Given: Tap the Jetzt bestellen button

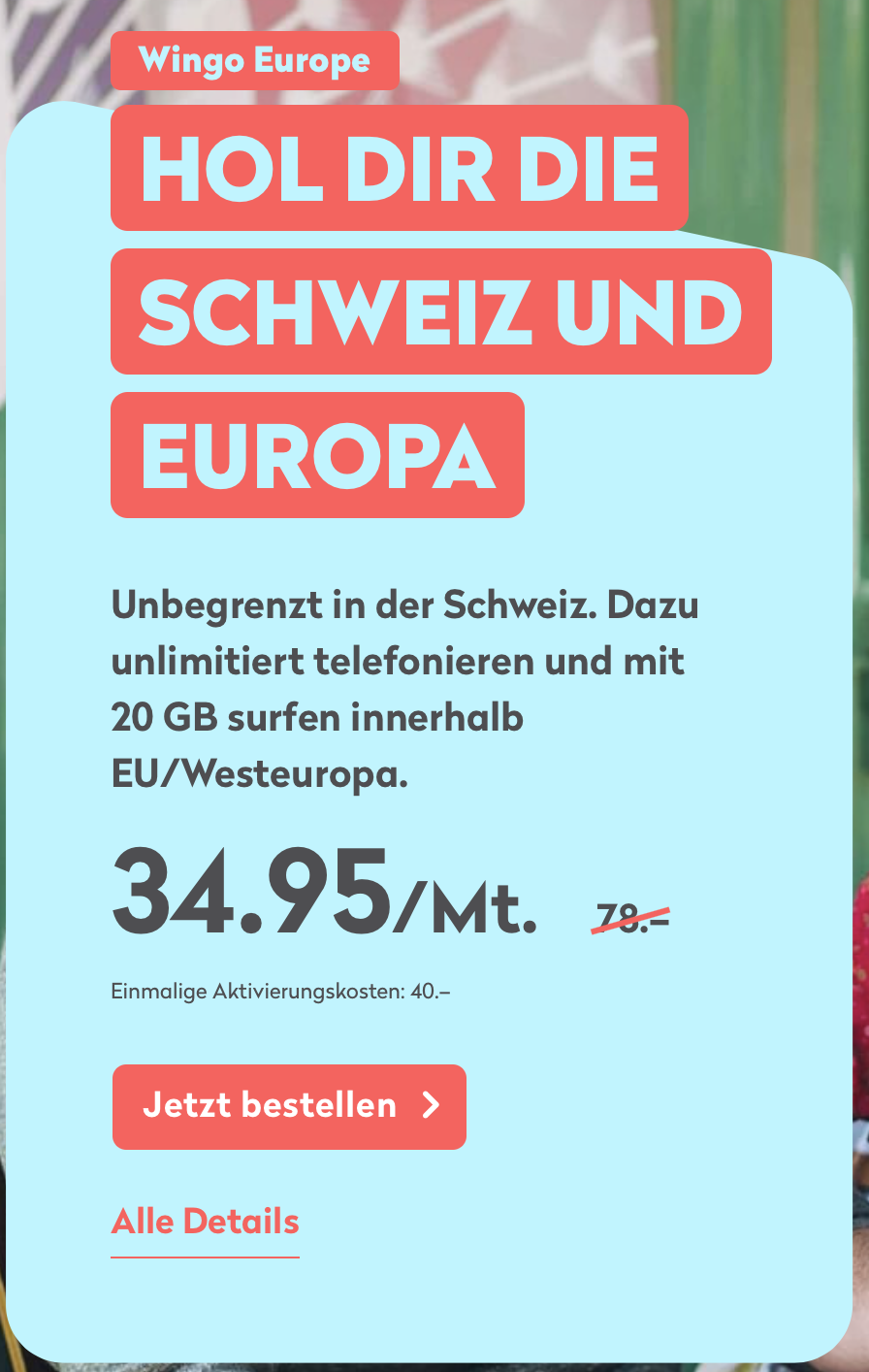Looking at the screenshot, I should coord(289,1106).
